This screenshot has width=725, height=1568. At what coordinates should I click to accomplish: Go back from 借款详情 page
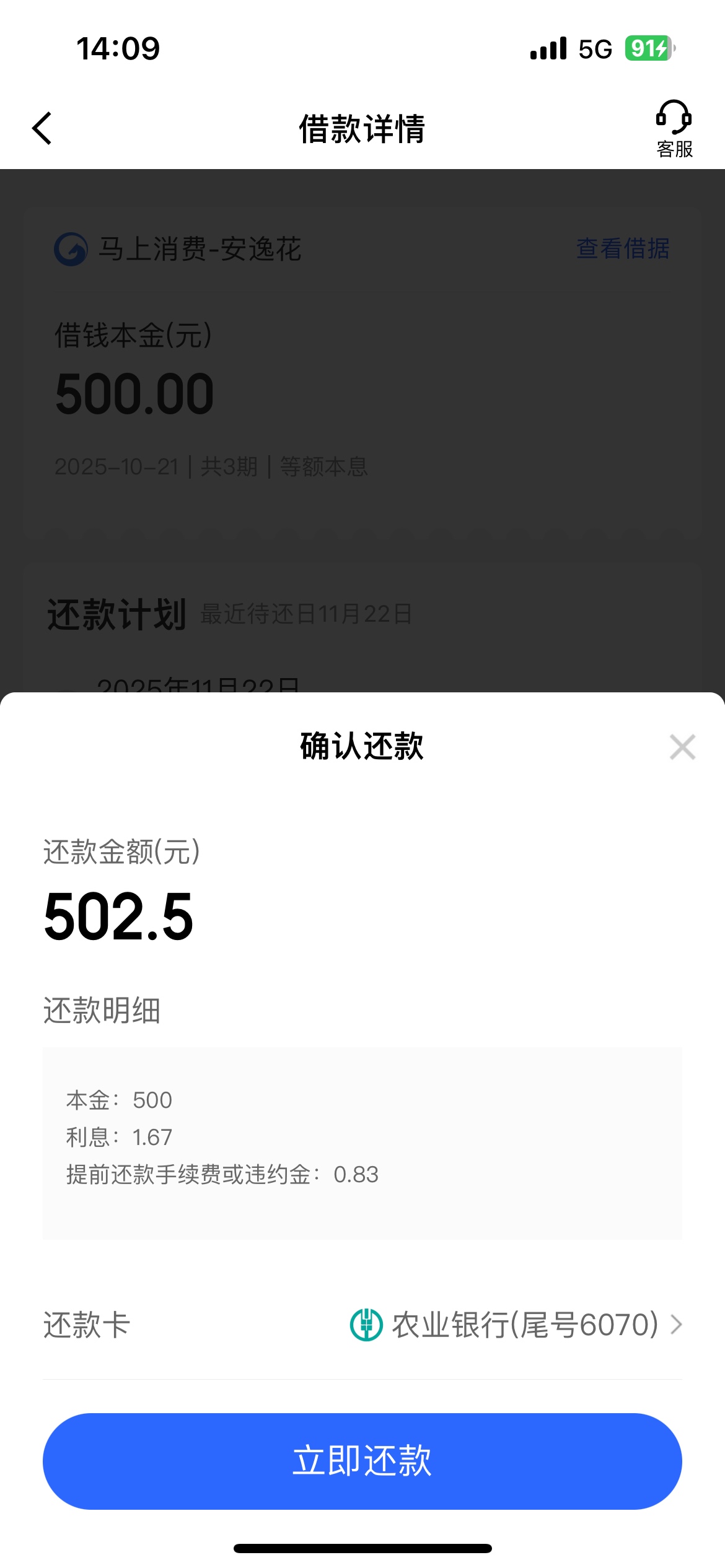point(42,129)
